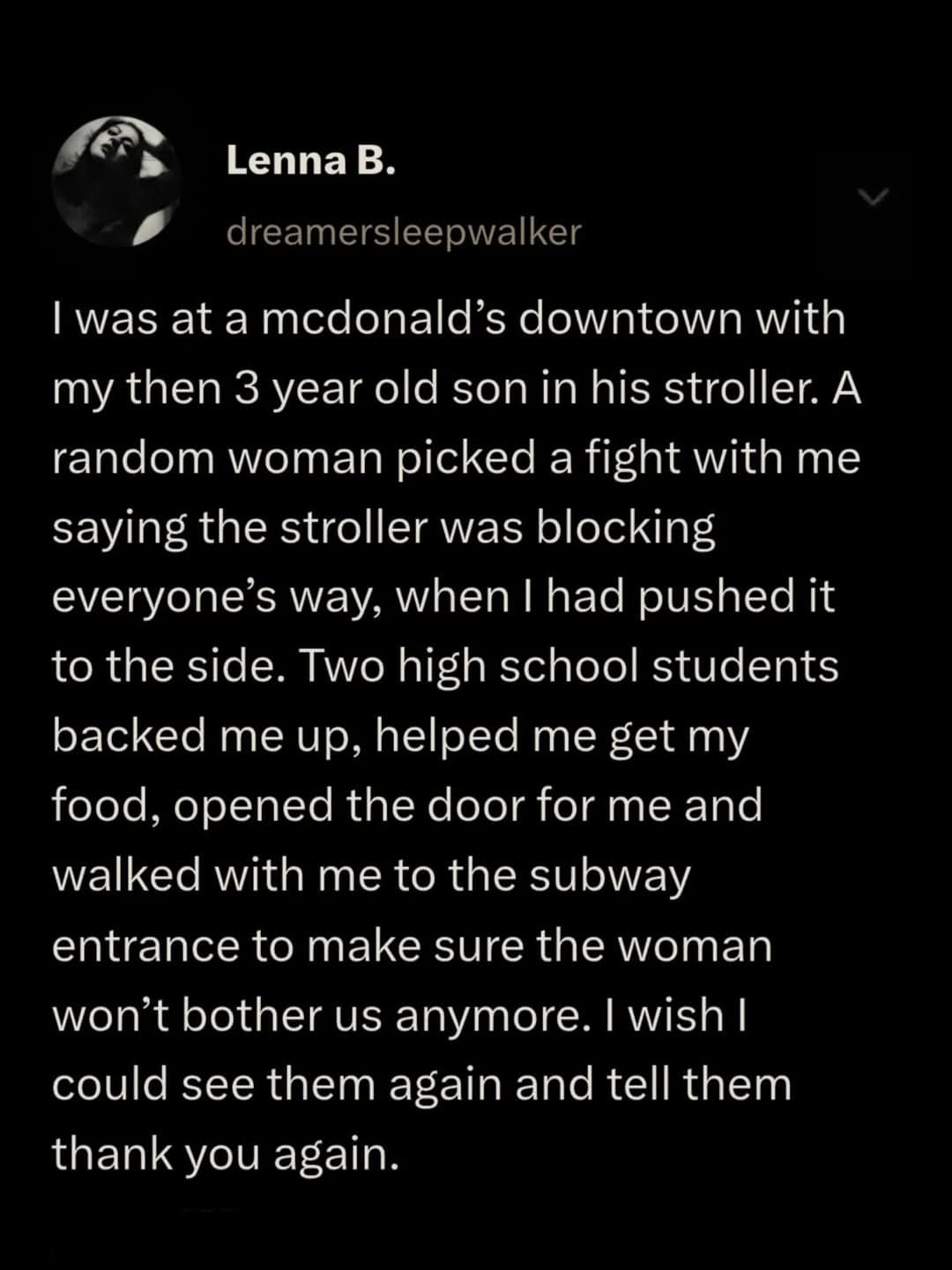Select the phrase 'thank you again.'
The image size is (952, 1270).
[225, 1151]
